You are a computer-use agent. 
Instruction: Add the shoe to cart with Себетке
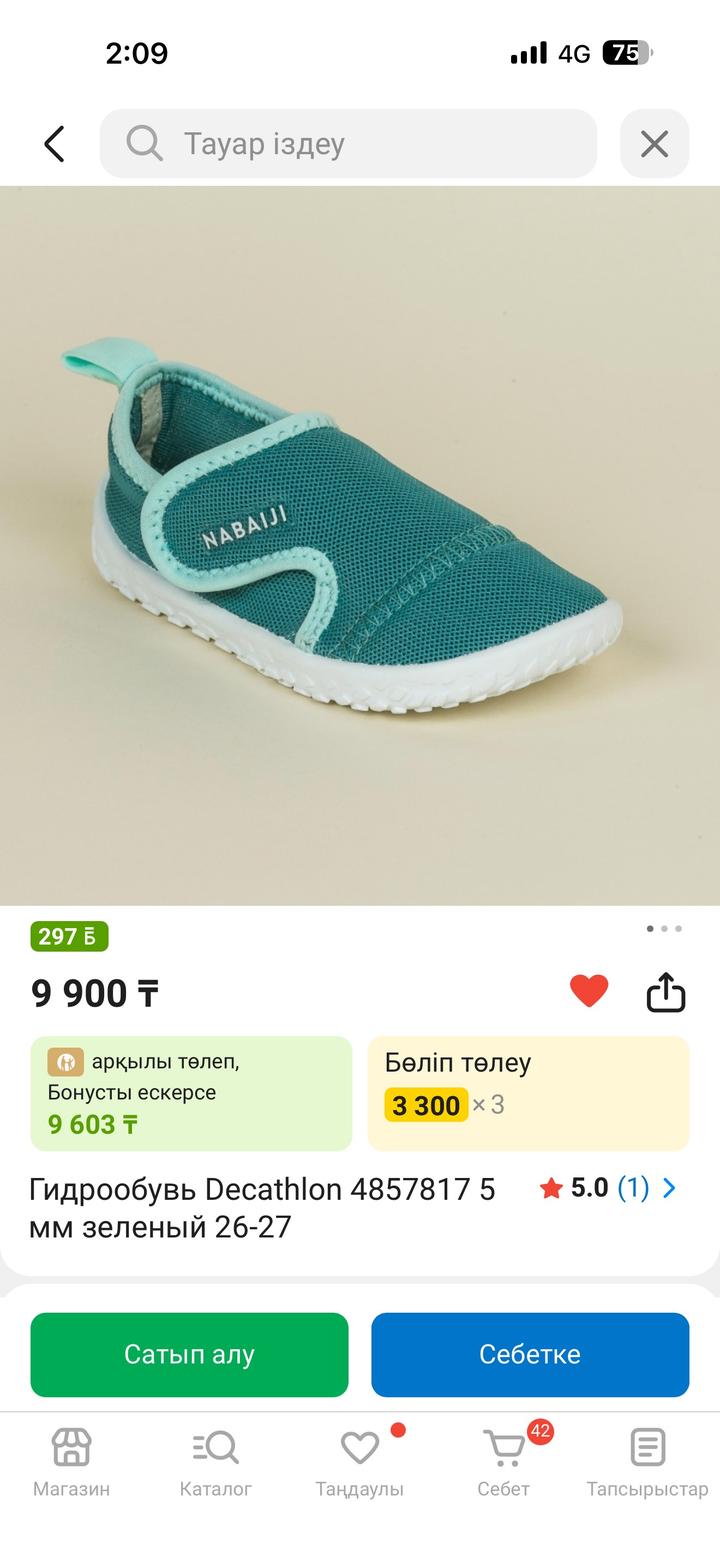[x=530, y=1354]
